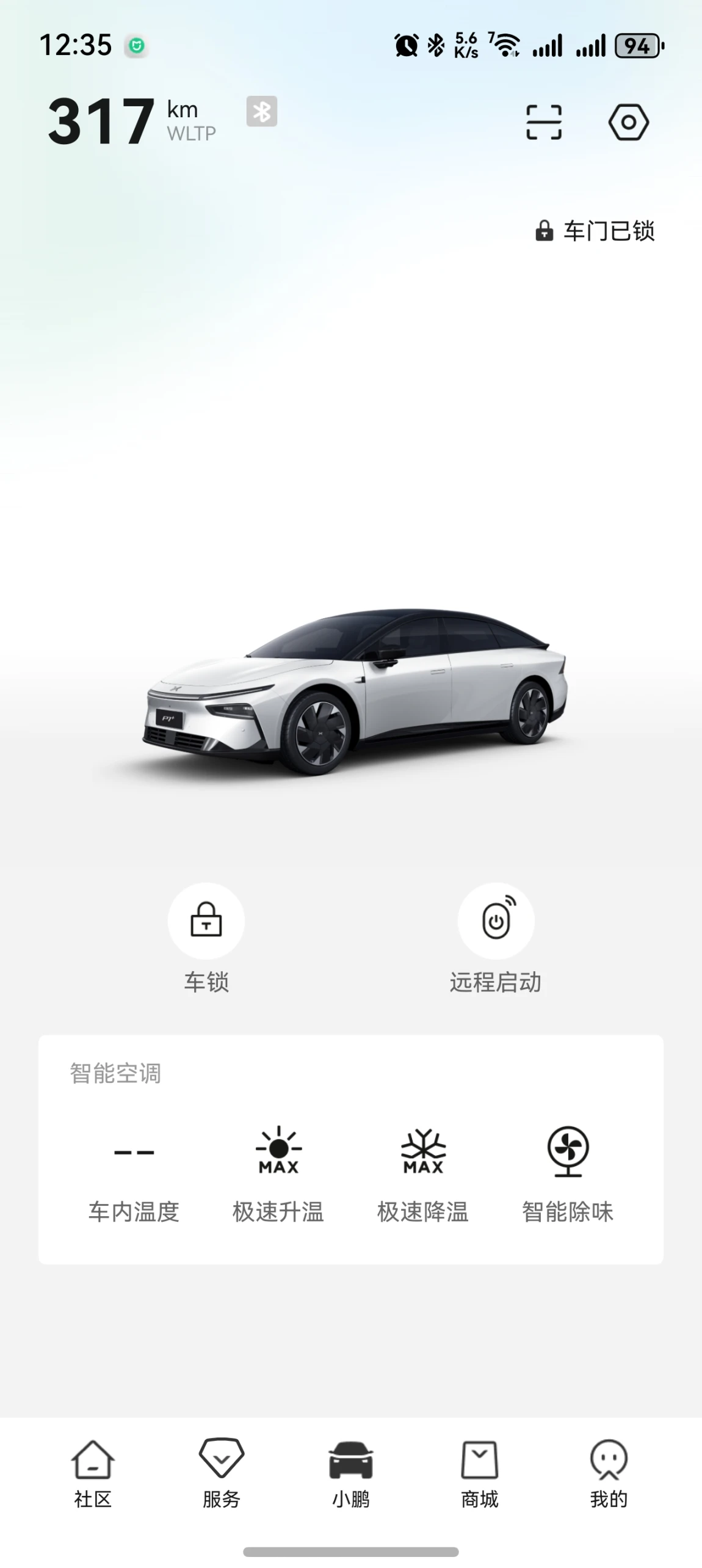Image resolution: width=702 pixels, height=1568 pixels.
Task: Open the scan code icon
Action: 543,122
